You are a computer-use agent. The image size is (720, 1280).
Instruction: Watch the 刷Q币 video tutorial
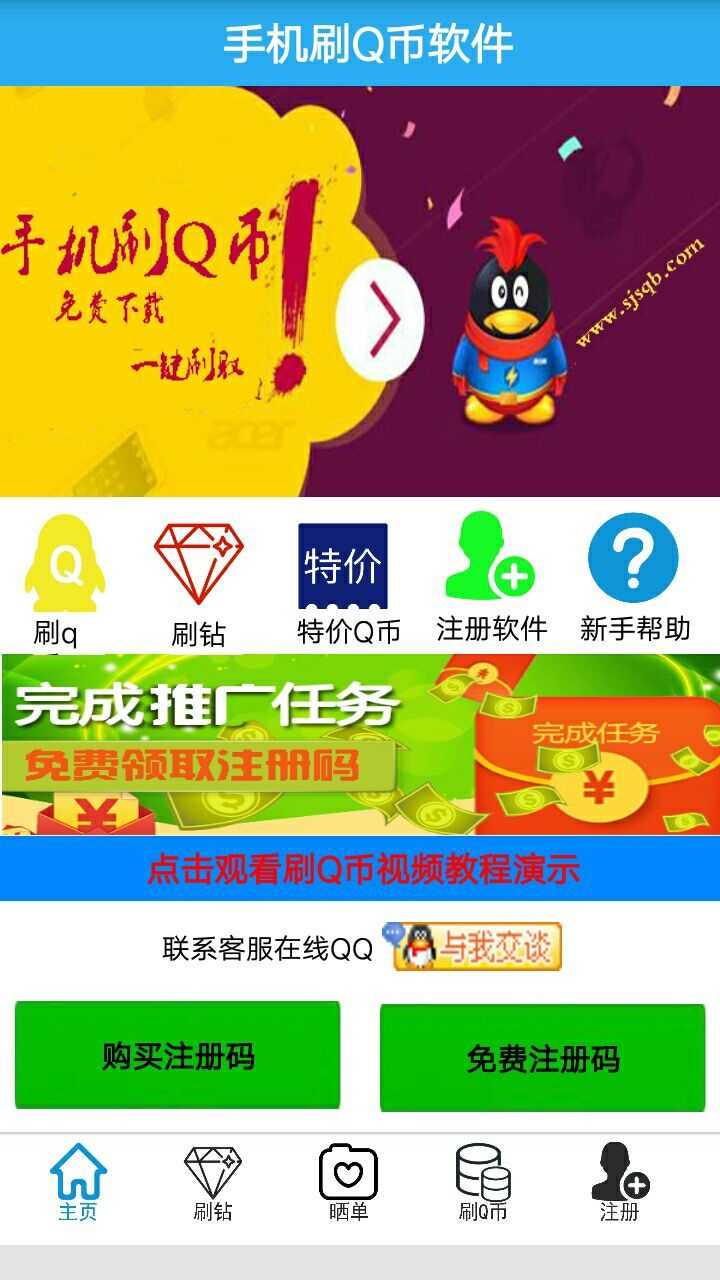(360, 869)
